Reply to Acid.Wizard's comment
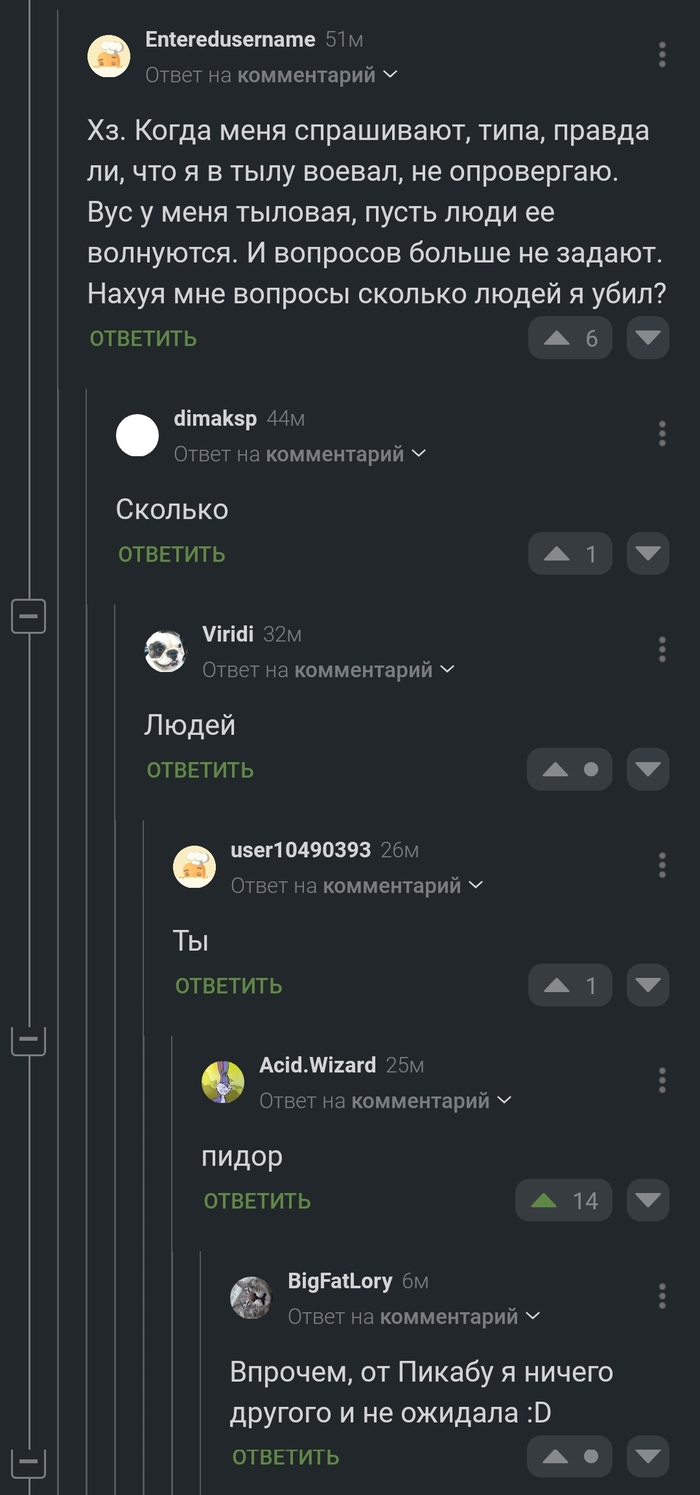Screen dimensions: 700x1495 click(257, 1201)
